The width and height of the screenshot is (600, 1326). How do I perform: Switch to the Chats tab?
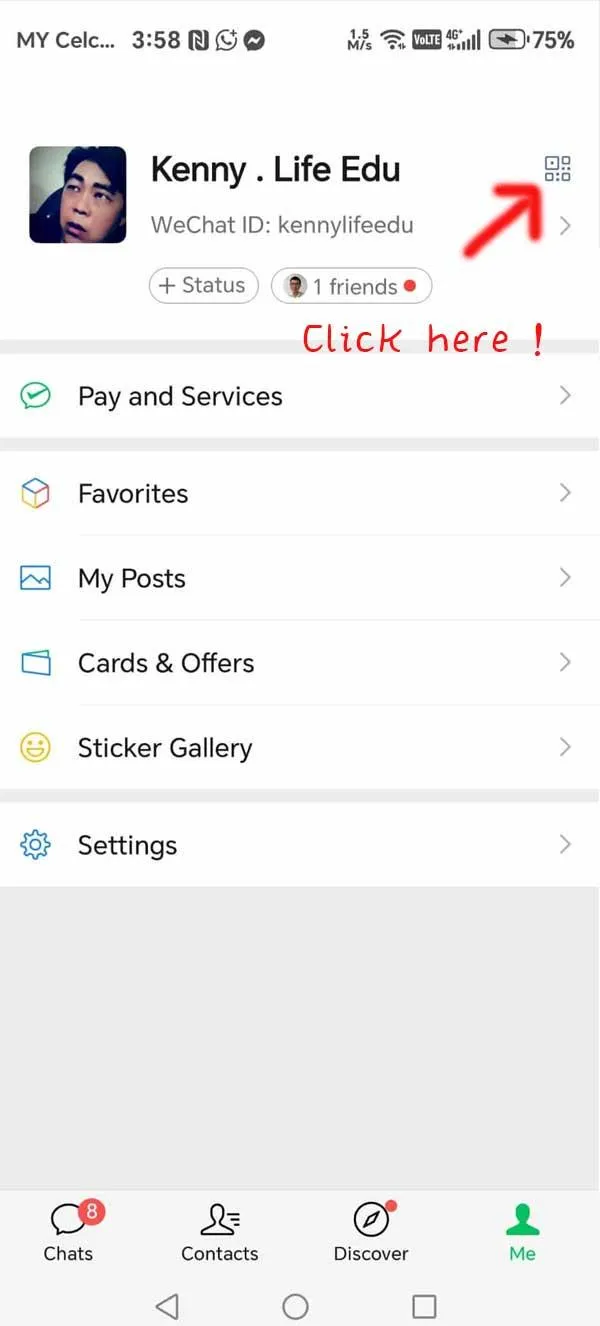point(69,1232)
